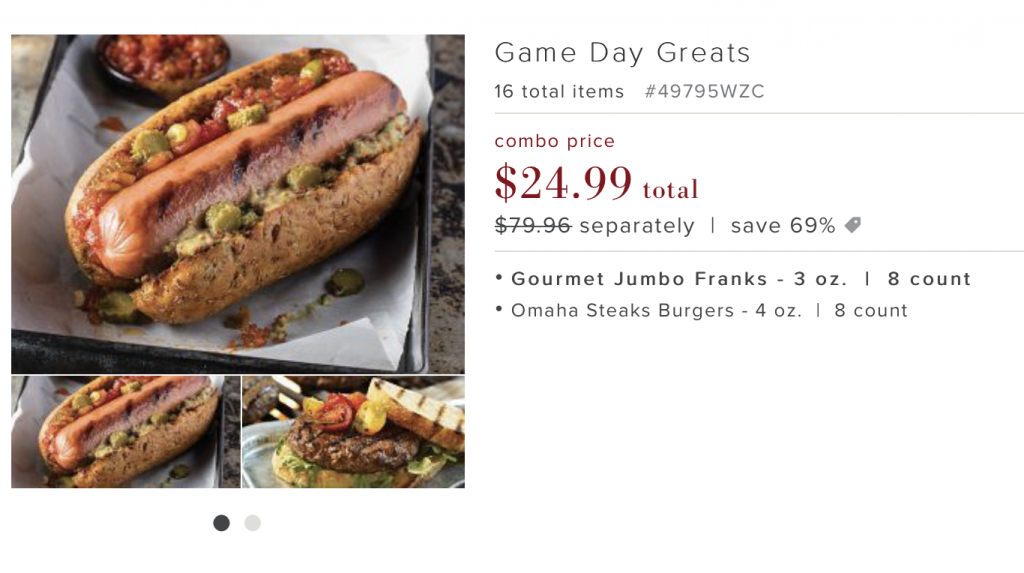Select the hot dog thumbnail image
Viewport: 1024px width, 573px height.
coord(125,432)
